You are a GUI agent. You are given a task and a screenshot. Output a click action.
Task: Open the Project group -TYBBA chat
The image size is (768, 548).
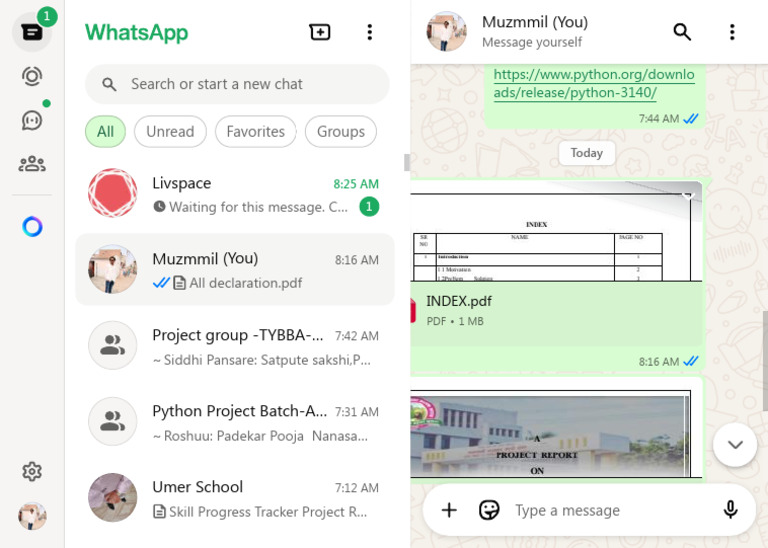[x=235, y=346]
